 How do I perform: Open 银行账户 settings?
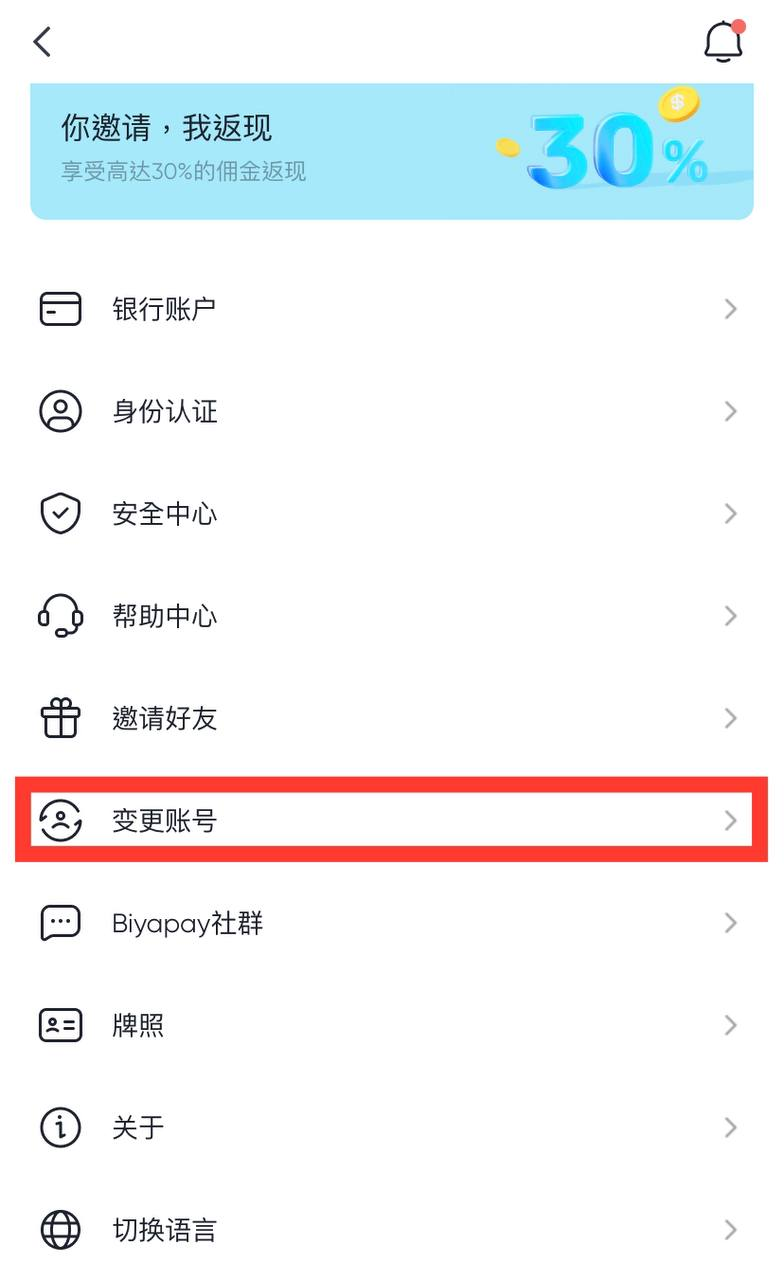pyautogui.click(x=391, y=309)
